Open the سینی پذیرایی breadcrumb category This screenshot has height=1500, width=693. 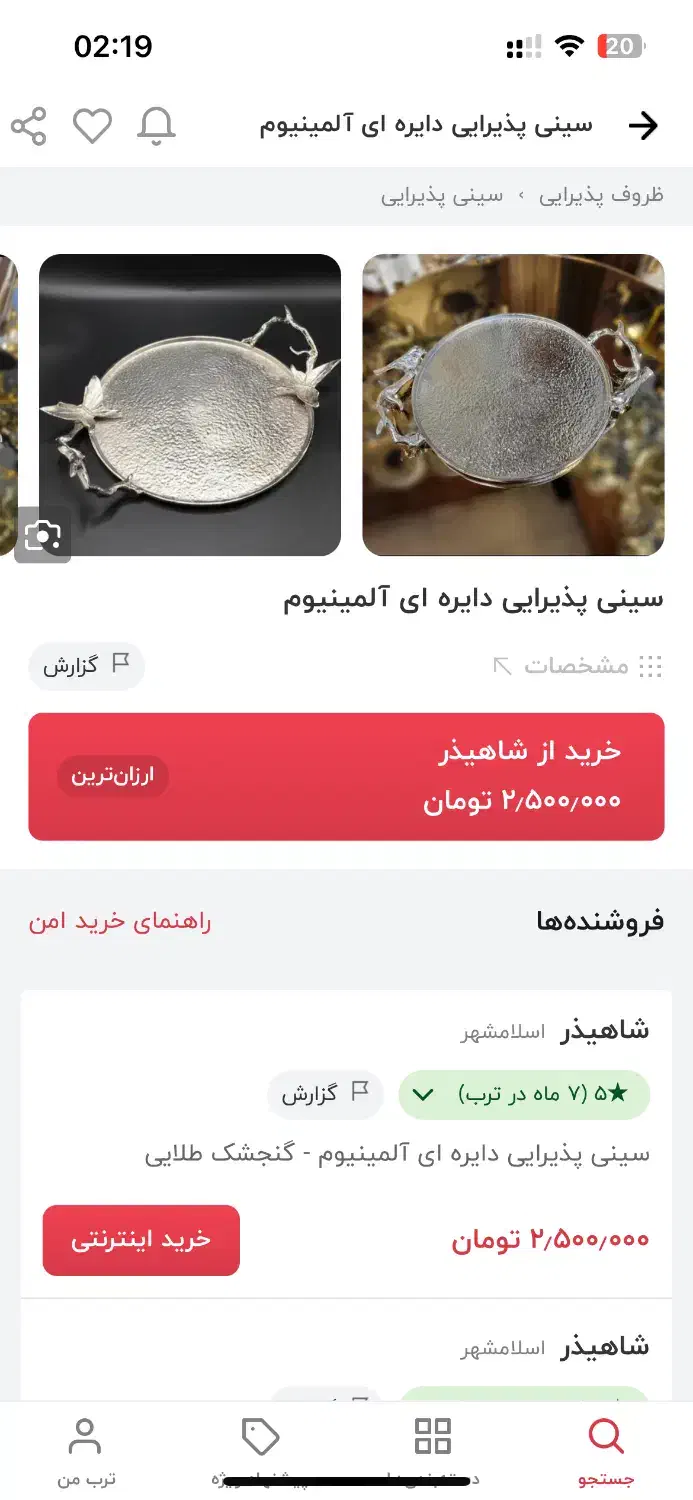[442, 195]
